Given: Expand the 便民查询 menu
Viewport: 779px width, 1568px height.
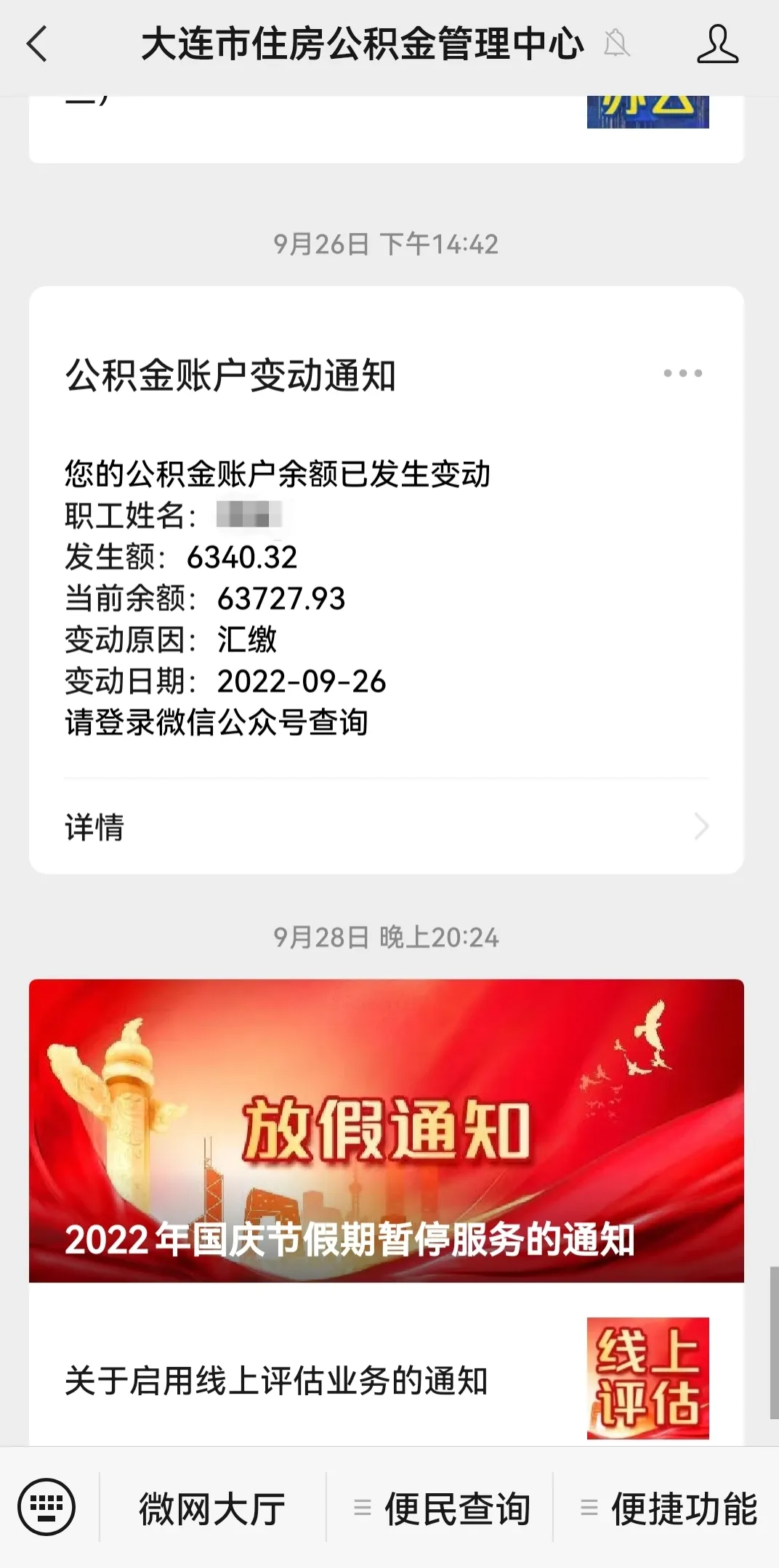Looking at the screenshot, I should coord(441,1509).
